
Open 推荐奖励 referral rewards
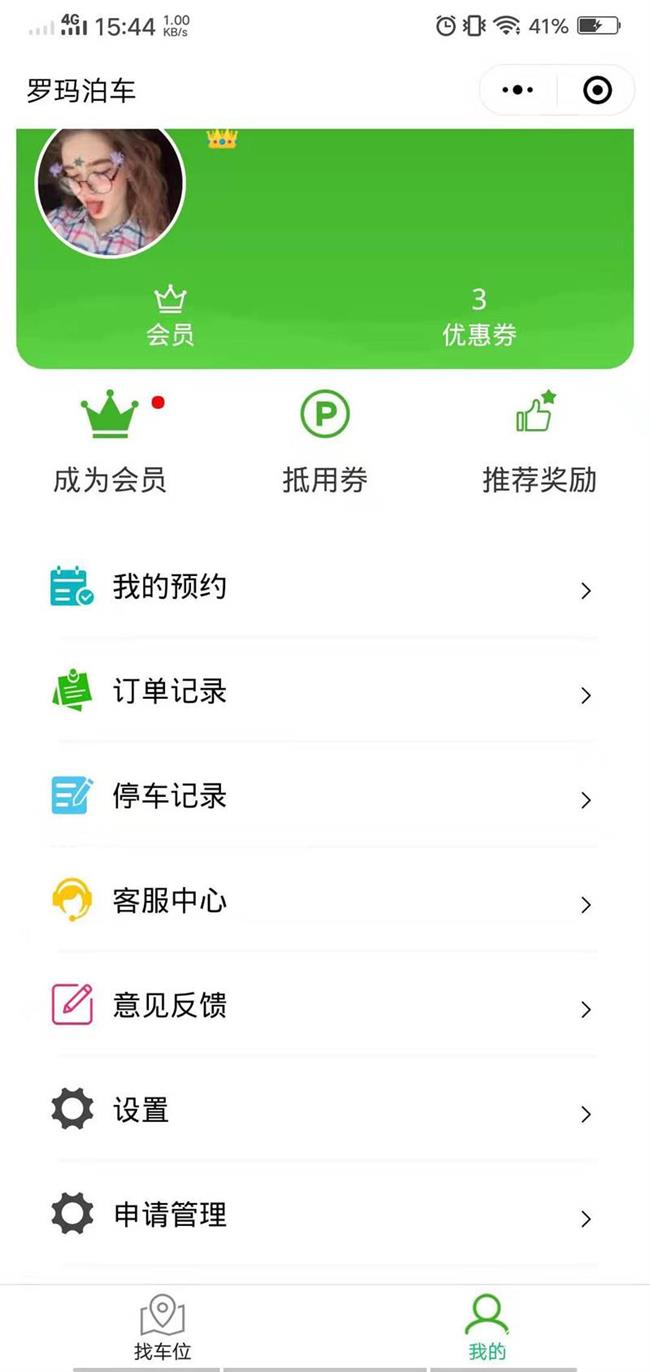(x=539, y=441)
